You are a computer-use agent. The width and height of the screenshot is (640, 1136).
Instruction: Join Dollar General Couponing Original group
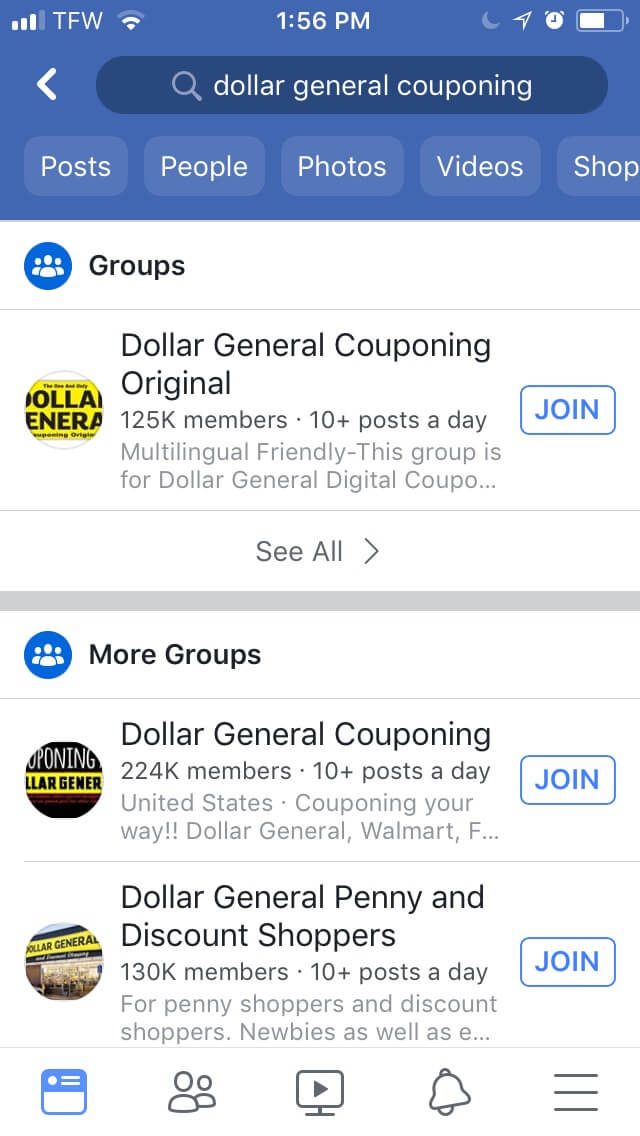567,410
